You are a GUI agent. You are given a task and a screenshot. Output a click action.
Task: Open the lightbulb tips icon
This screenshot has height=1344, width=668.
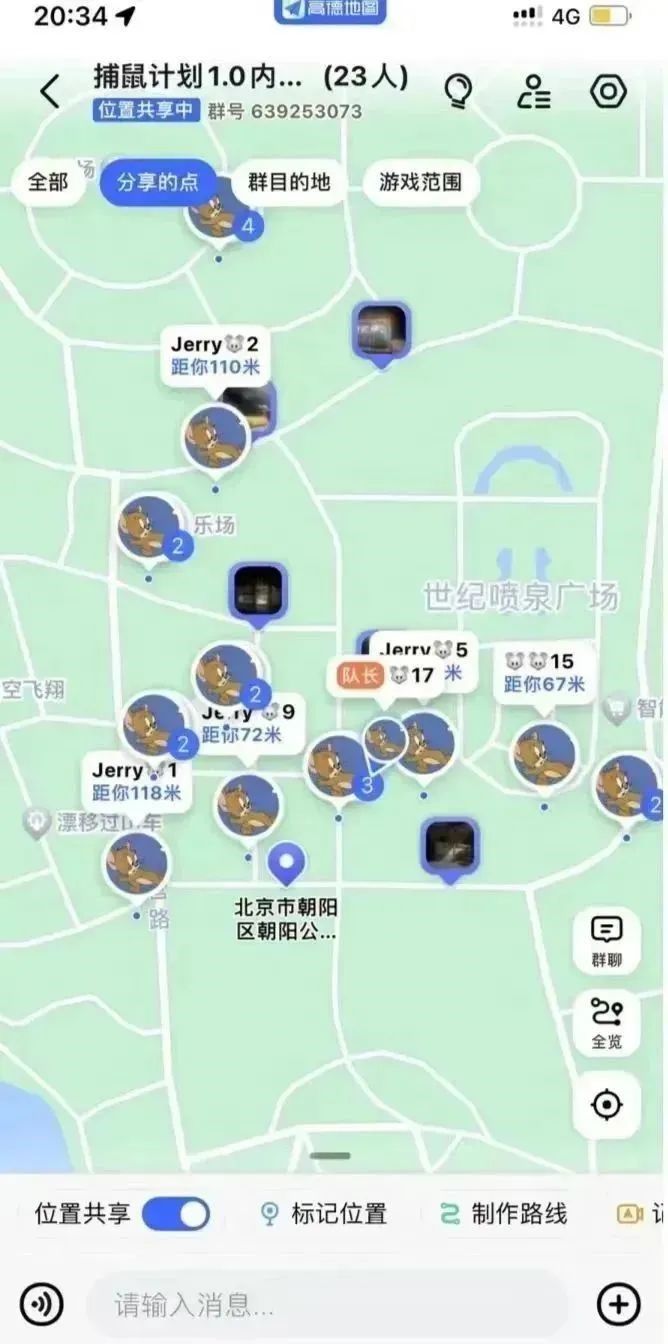(x=458, y=91)
